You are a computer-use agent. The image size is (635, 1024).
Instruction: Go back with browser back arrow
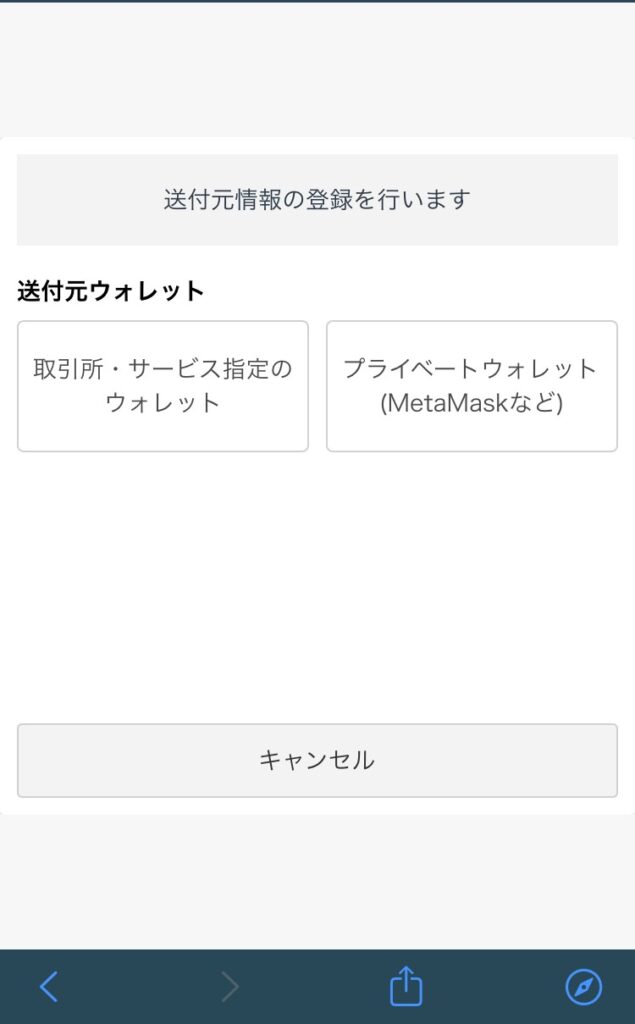coord(49,987)
